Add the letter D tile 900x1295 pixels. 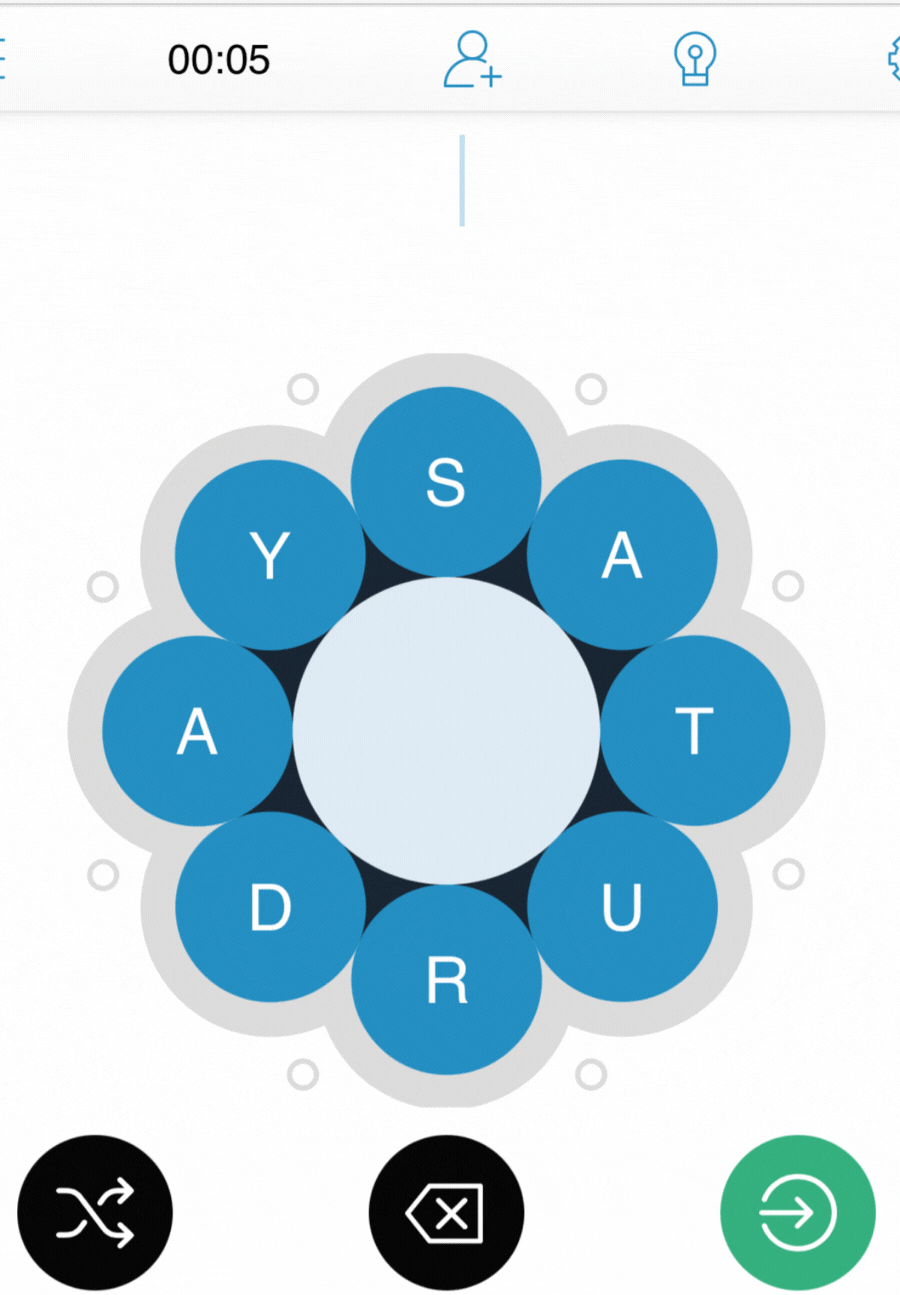coord(270,906)
